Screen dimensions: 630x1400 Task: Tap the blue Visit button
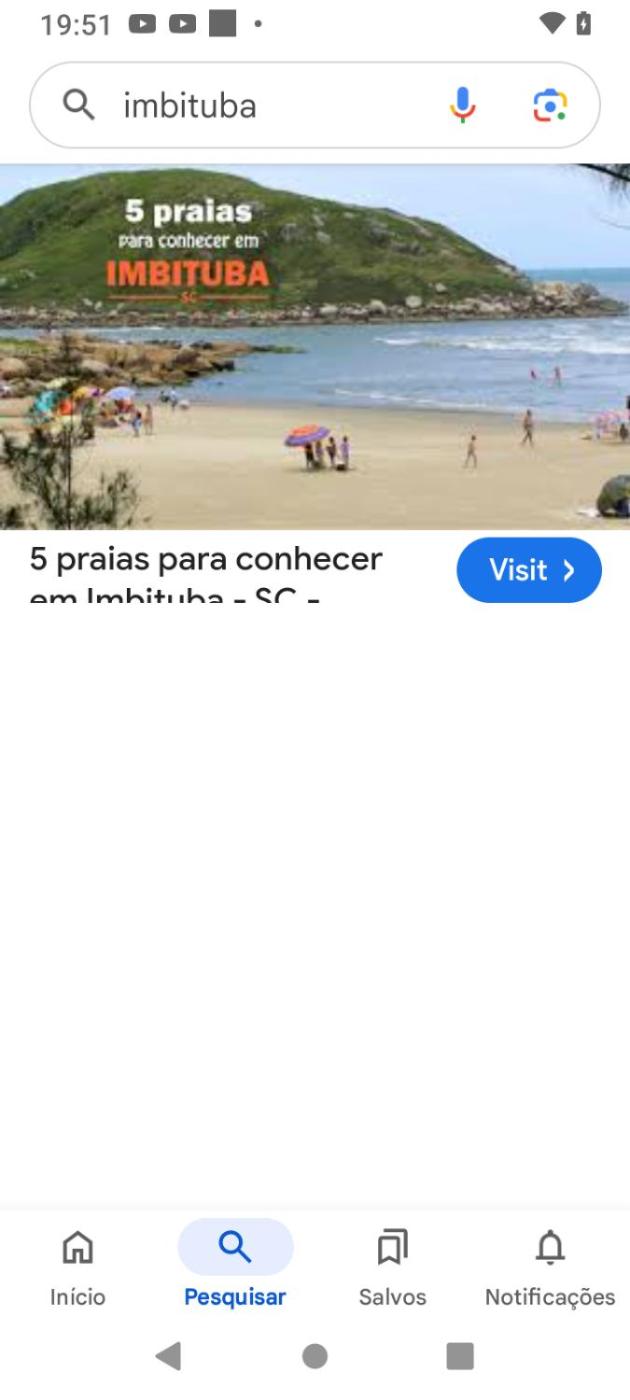[x=529, y=570]
